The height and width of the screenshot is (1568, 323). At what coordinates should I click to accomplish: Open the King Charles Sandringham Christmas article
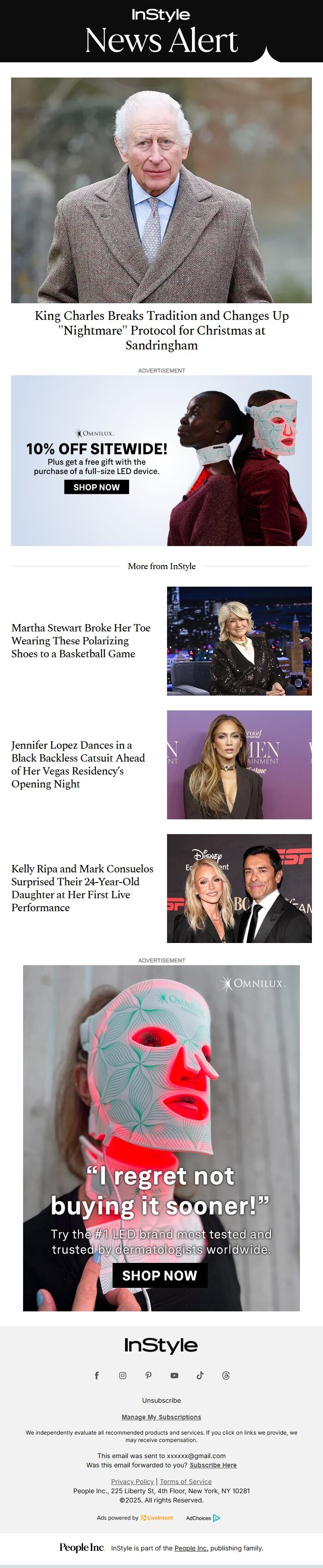(161, 330)
